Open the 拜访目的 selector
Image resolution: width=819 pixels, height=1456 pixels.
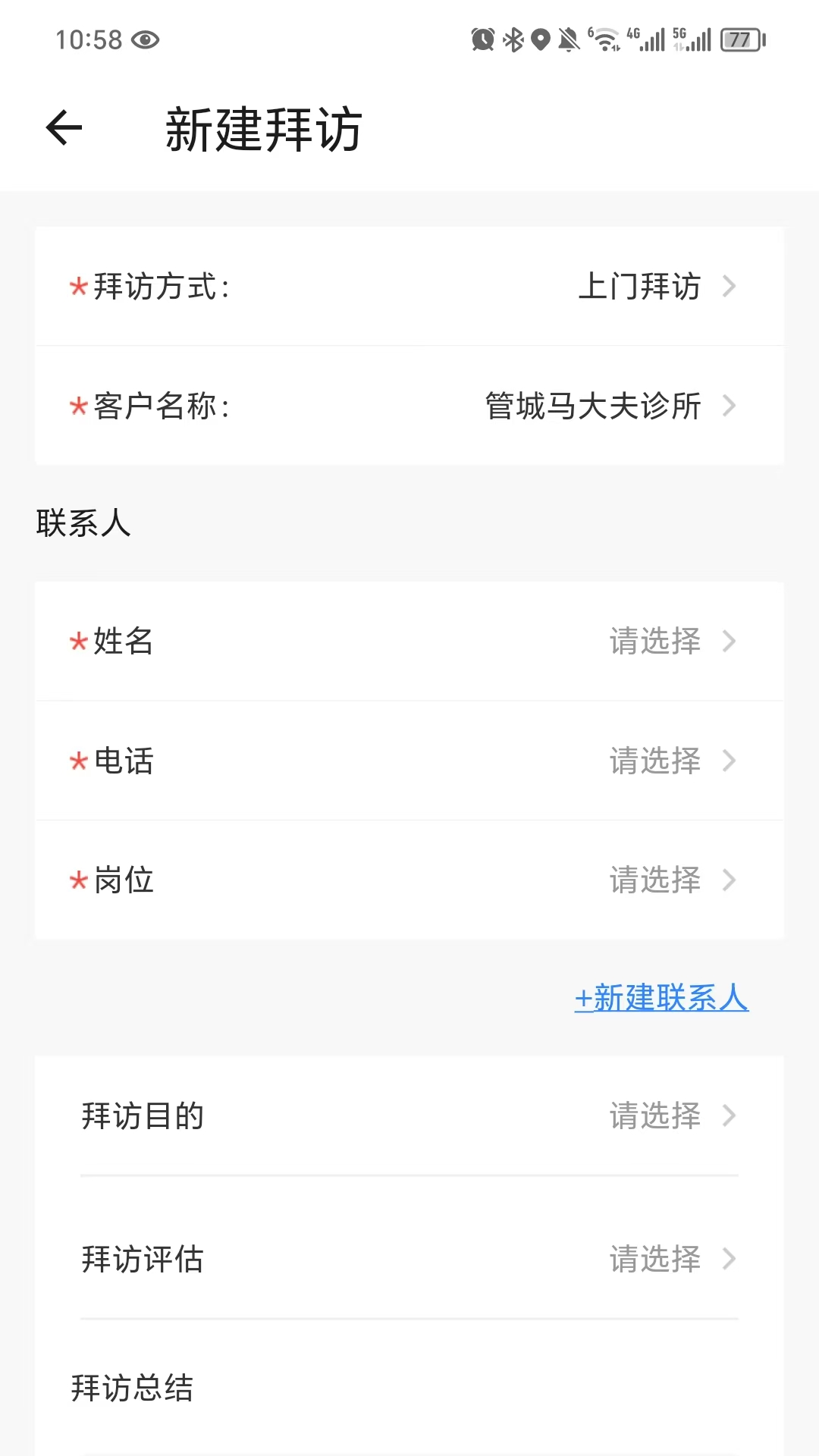click(409, 1116)
